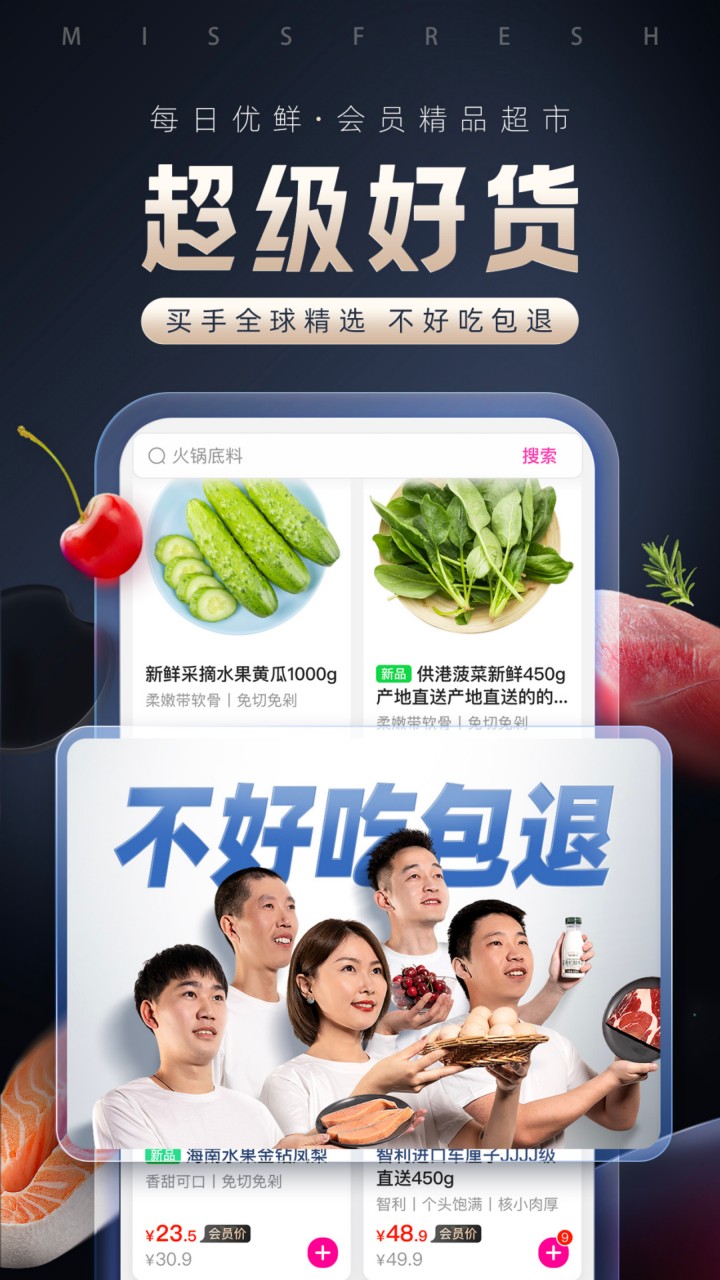Screen dimensions: 720x1280
Task: Click the magnifier search icon
Action: point(155,456)
